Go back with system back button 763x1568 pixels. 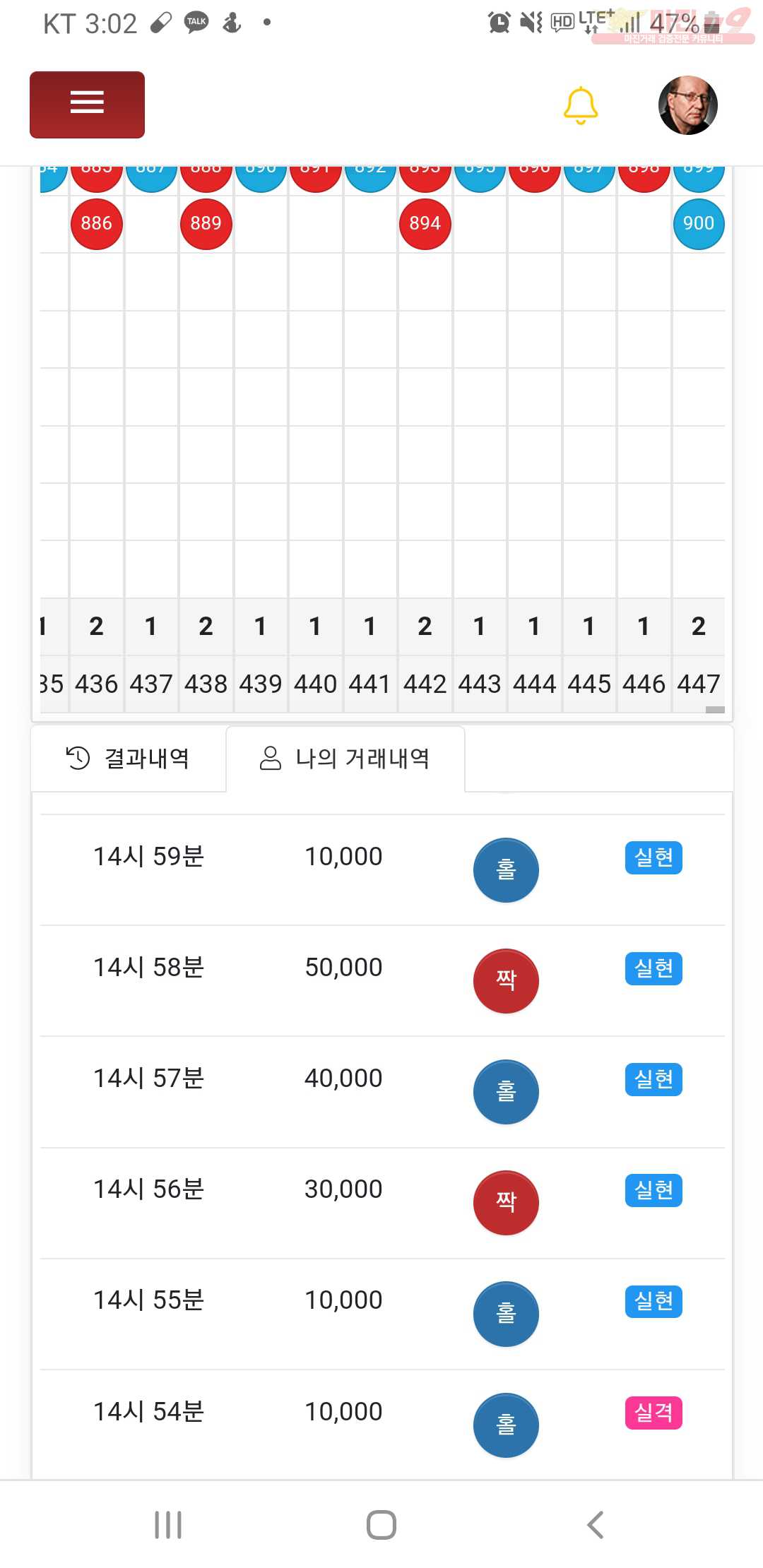click(596, 1525)
